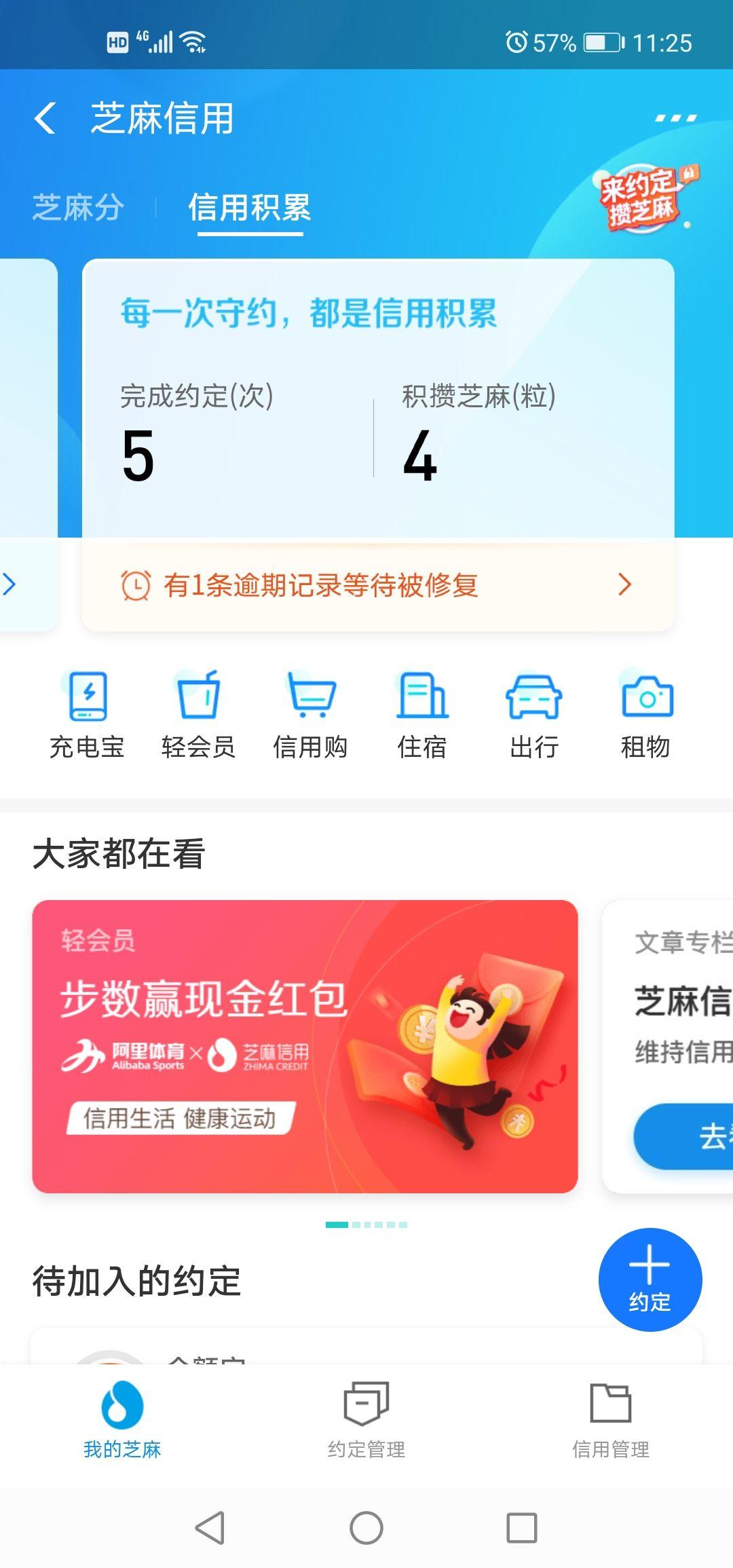This screenshot has height=1568, width=733.
Task: Tap the system home button
Action: 366,1529
